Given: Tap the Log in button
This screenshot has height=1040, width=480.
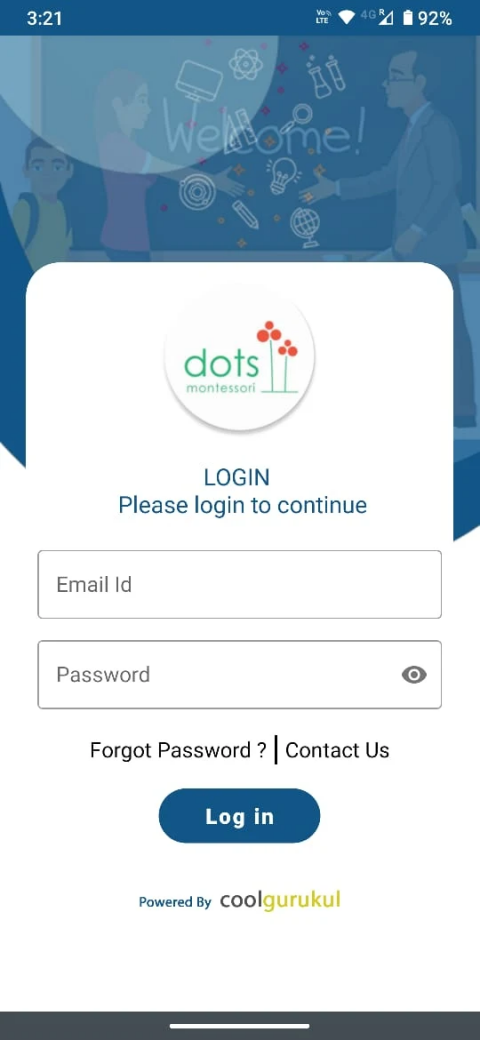Looking at the screenshot, I should [x=239, y=816].
